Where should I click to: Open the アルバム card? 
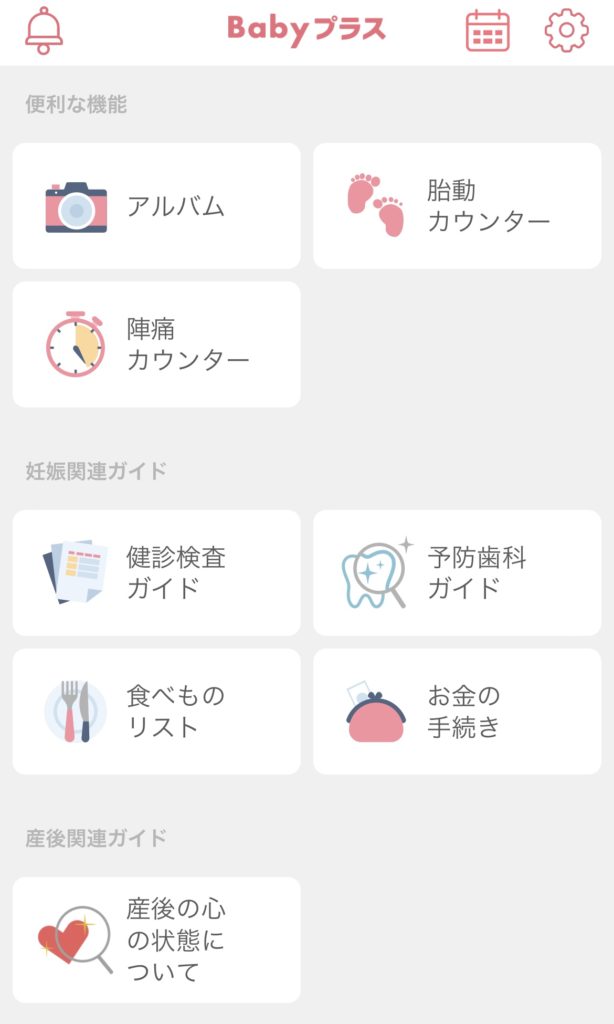click(156, 206)
